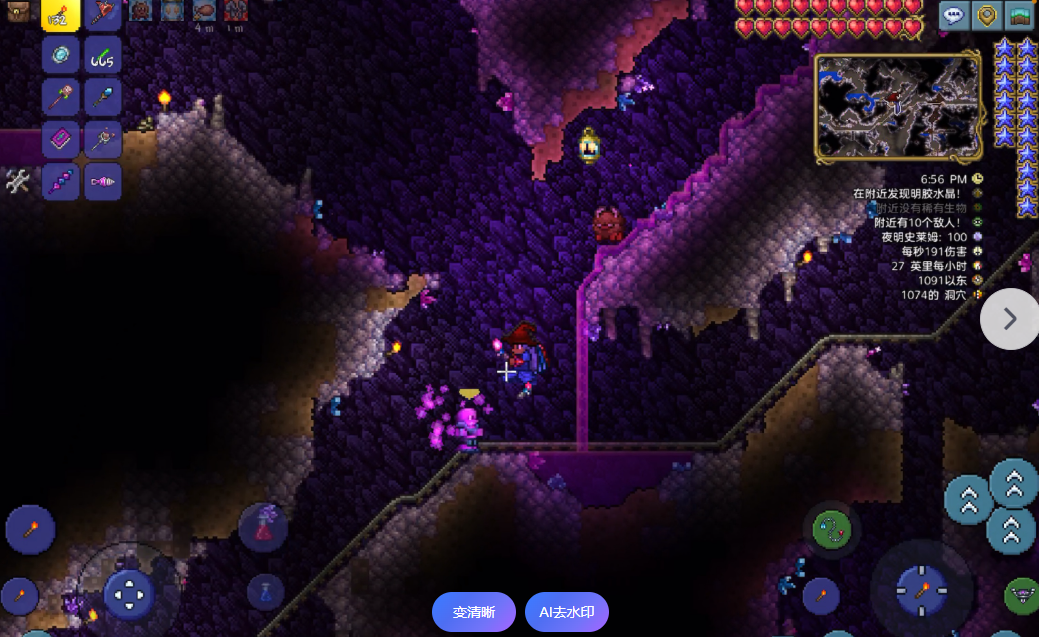Drink the red healing potion quick button
The width and height of the screenshot is (1039, 637).
tap(263, 527)
